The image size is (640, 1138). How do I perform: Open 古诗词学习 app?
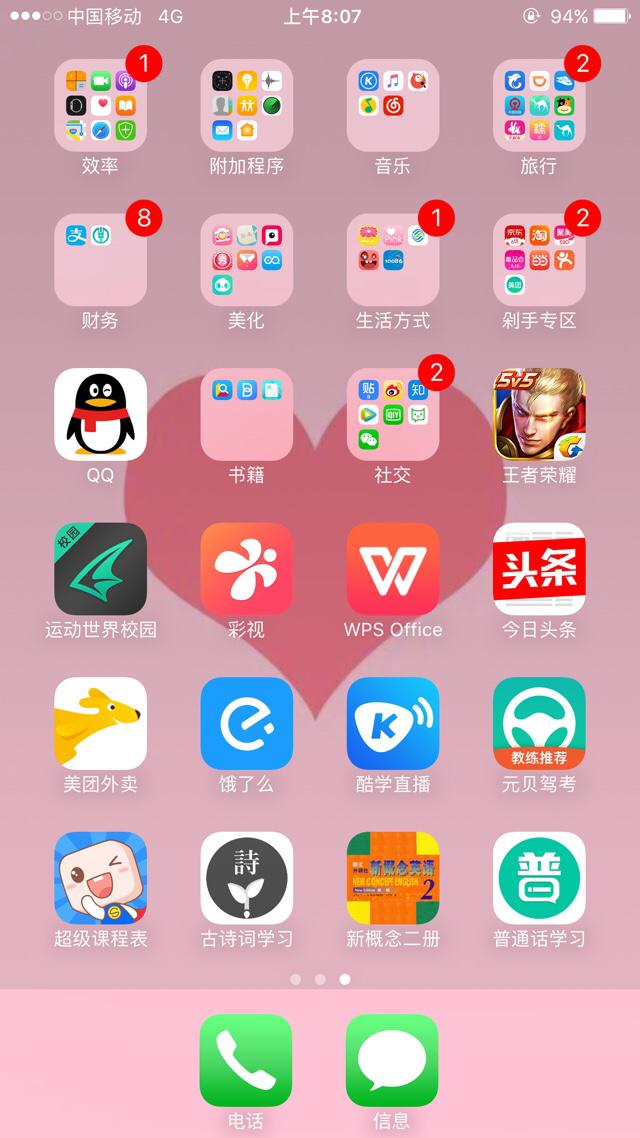246,878
